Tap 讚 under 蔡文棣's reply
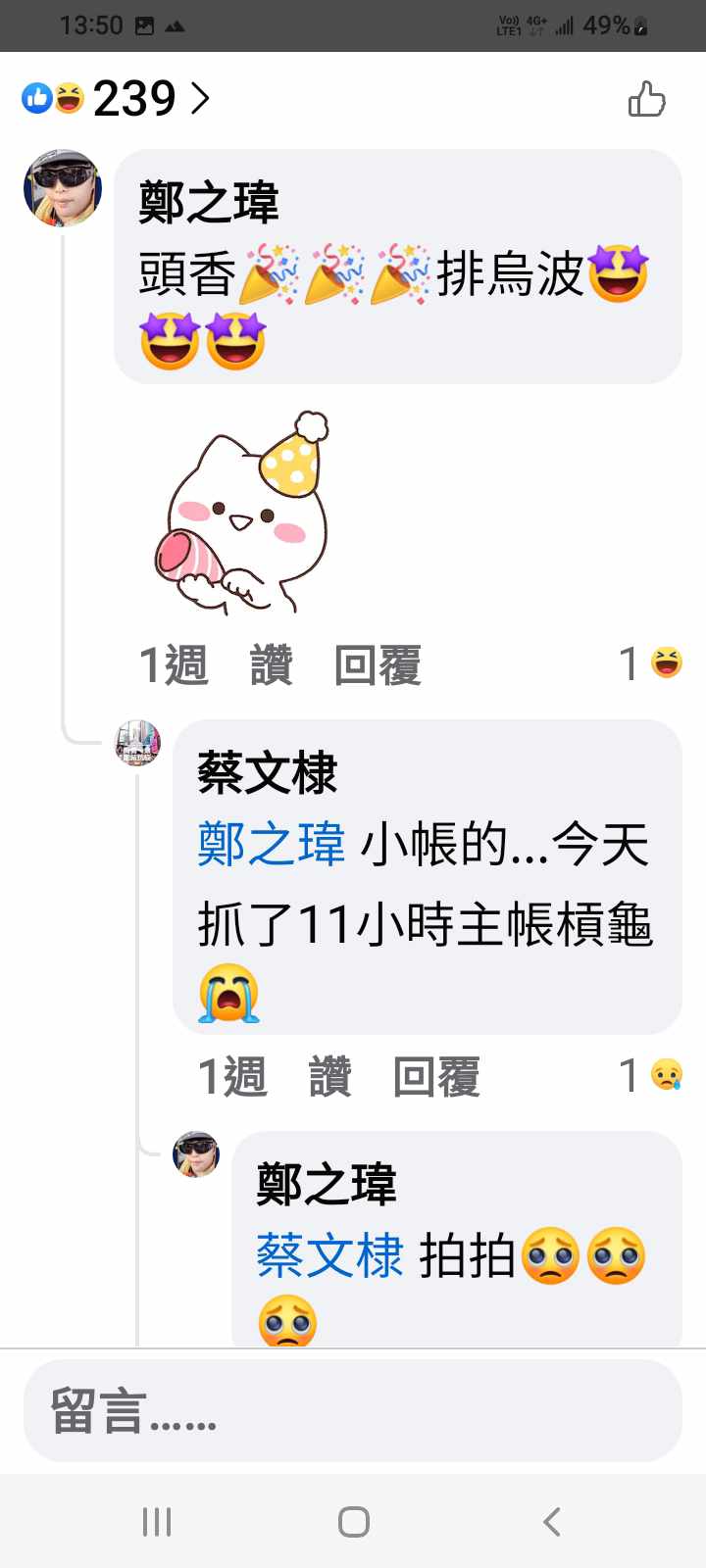The width and height of the screenshot is (706, 1568). [x=330, y=1077]
